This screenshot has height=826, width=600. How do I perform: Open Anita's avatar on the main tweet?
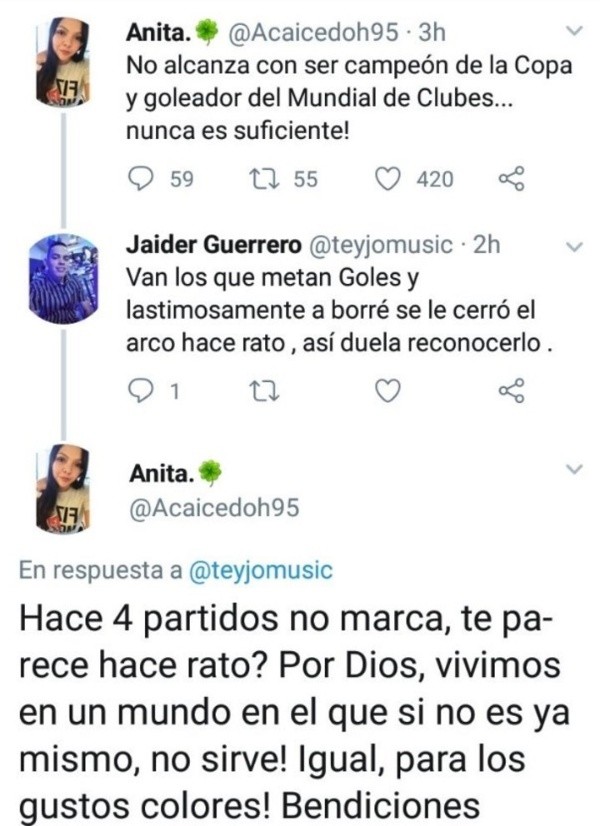pos(62,489)
